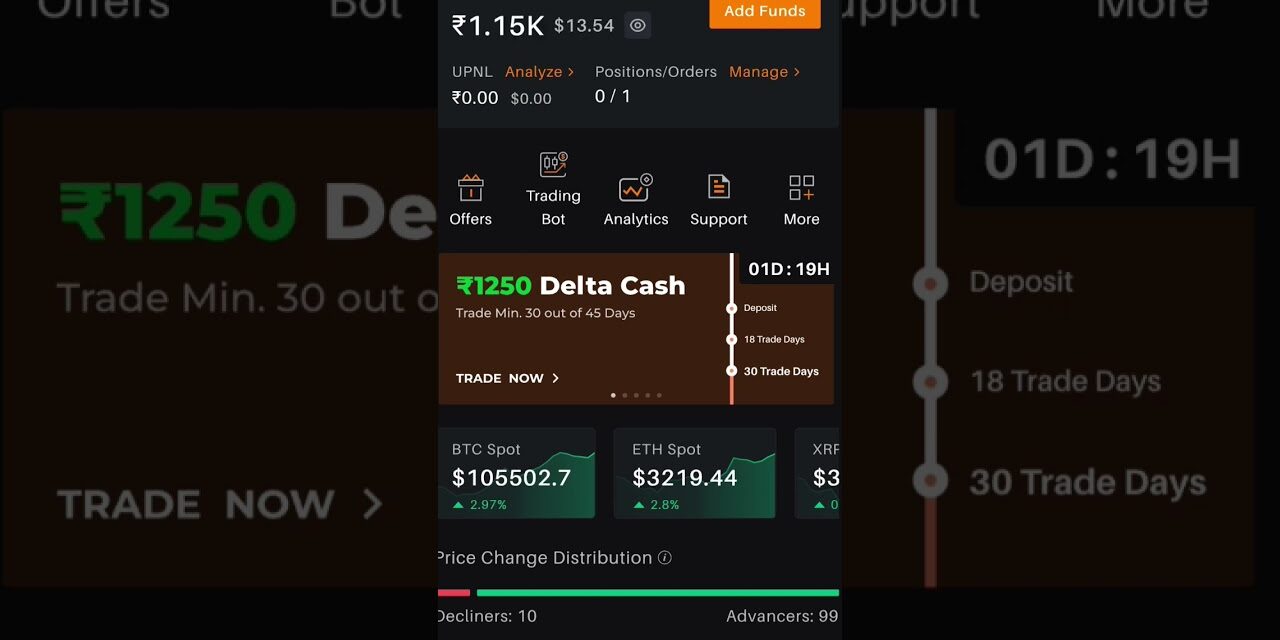
Task: Open the Analytics shortcut
Action: point(636,200)
